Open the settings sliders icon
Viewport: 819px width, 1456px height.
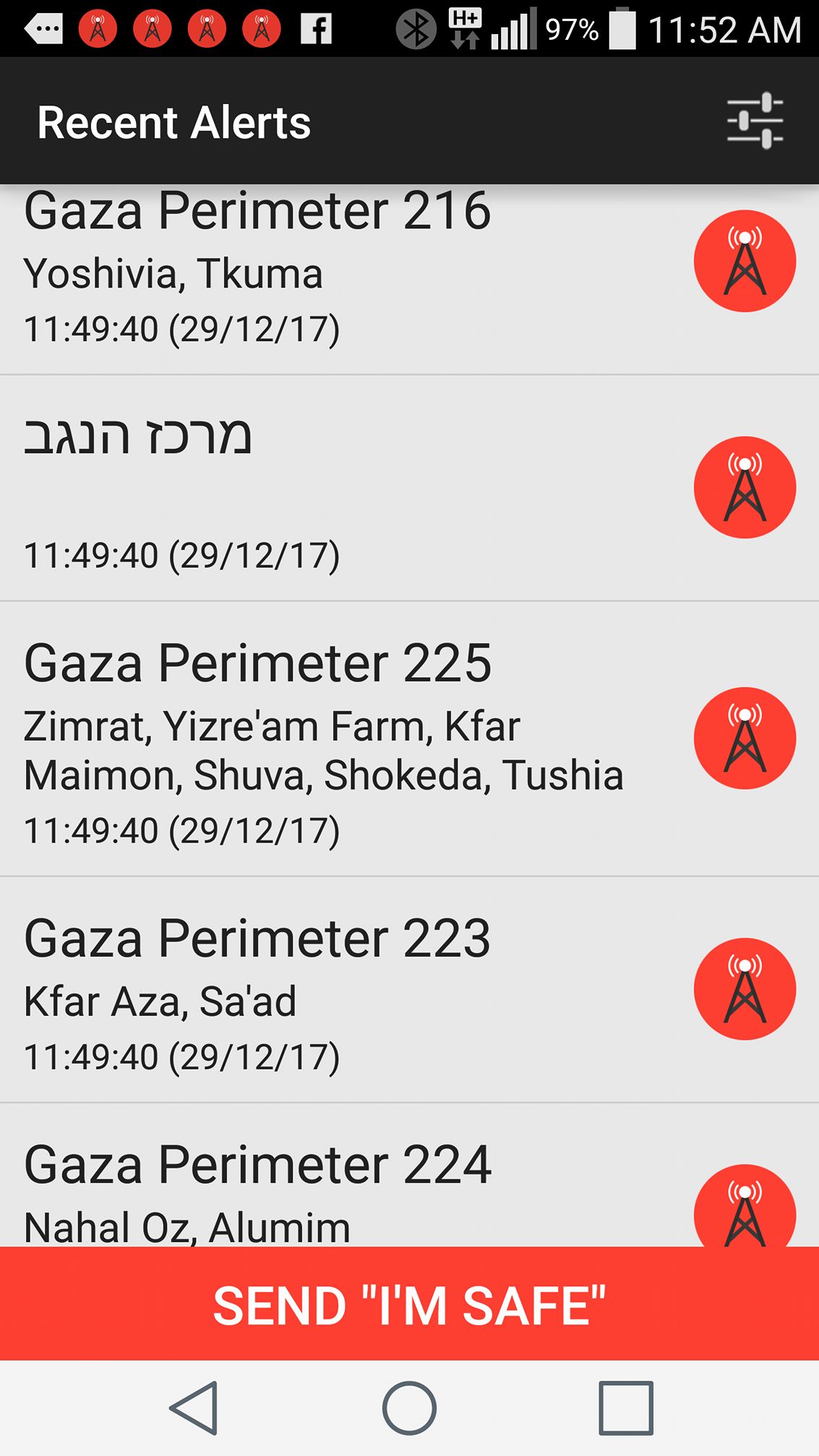tap(755, 121)
